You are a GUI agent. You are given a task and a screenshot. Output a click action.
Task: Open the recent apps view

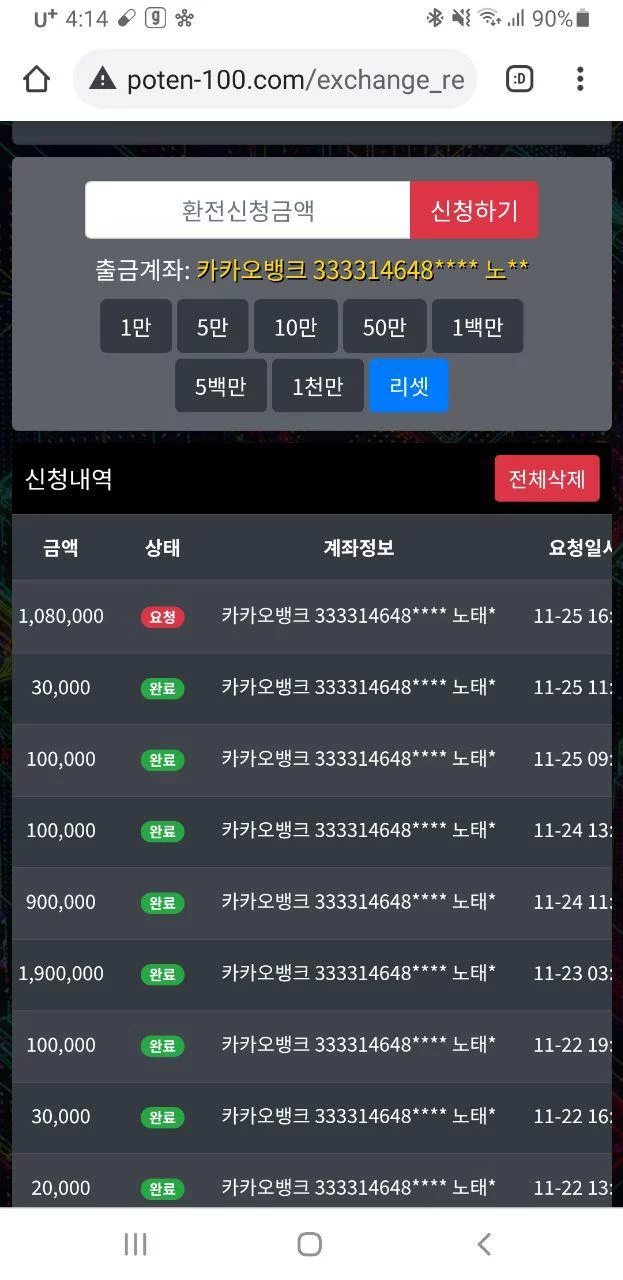[x=136, y=1244]
